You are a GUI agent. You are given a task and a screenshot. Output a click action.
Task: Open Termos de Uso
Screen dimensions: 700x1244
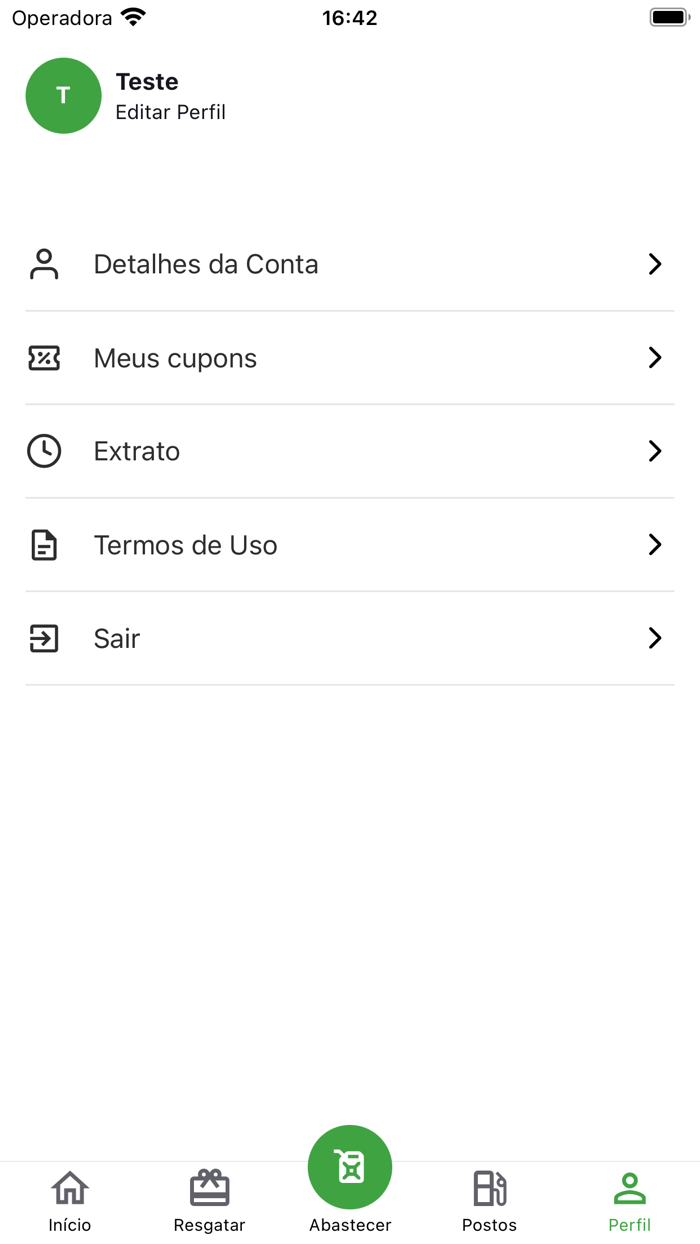point(350,545)
